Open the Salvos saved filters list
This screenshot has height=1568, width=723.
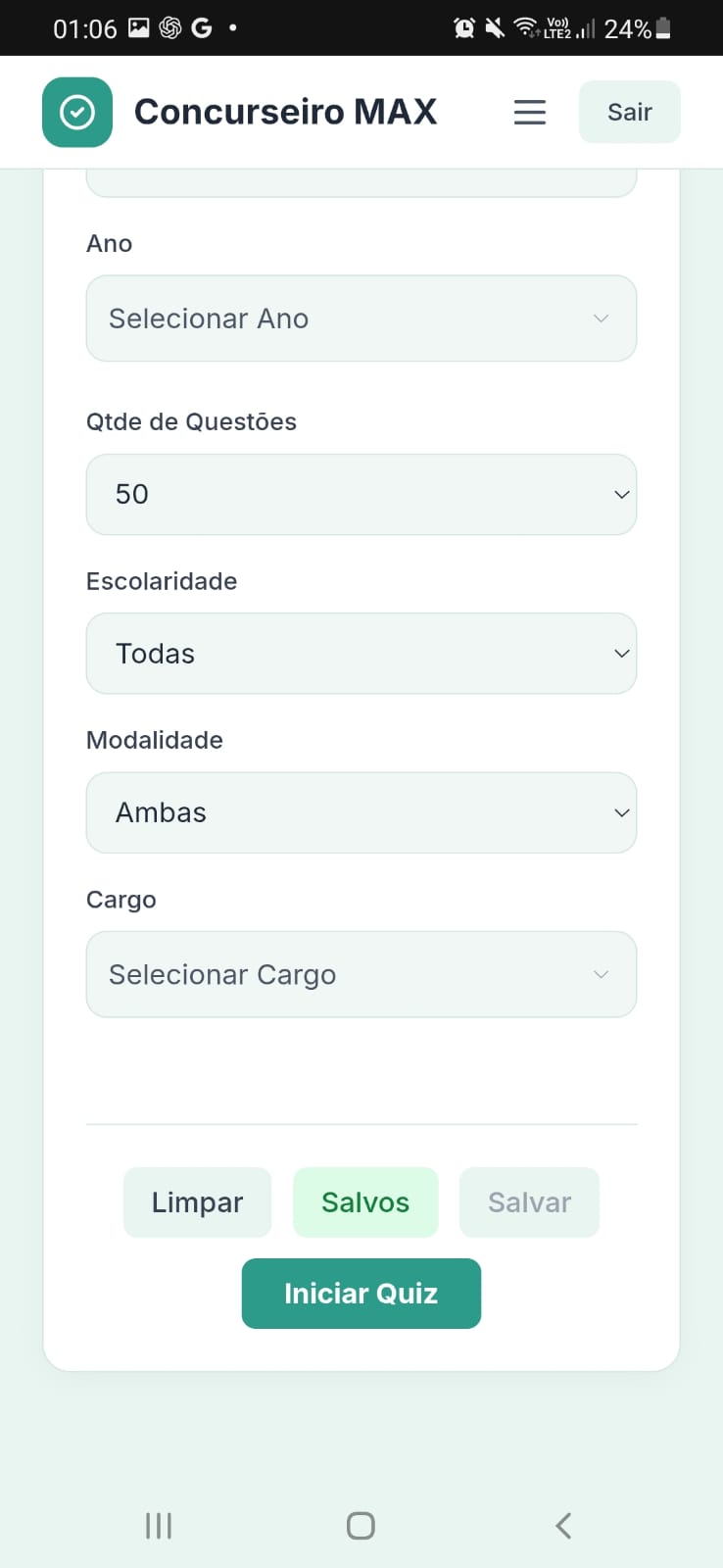[365, 1202]
